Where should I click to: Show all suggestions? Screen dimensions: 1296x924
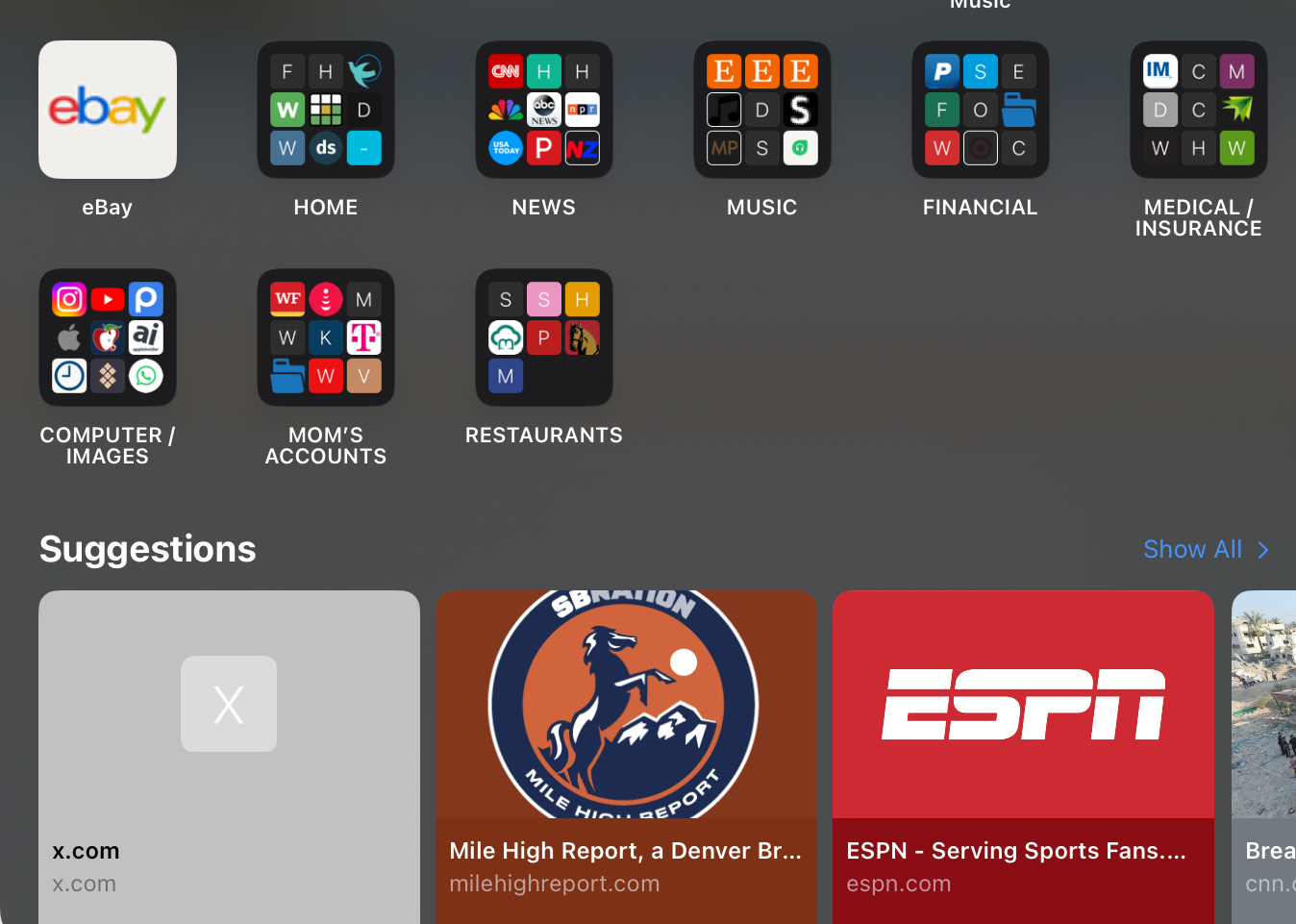click(x=1206, y=549)
